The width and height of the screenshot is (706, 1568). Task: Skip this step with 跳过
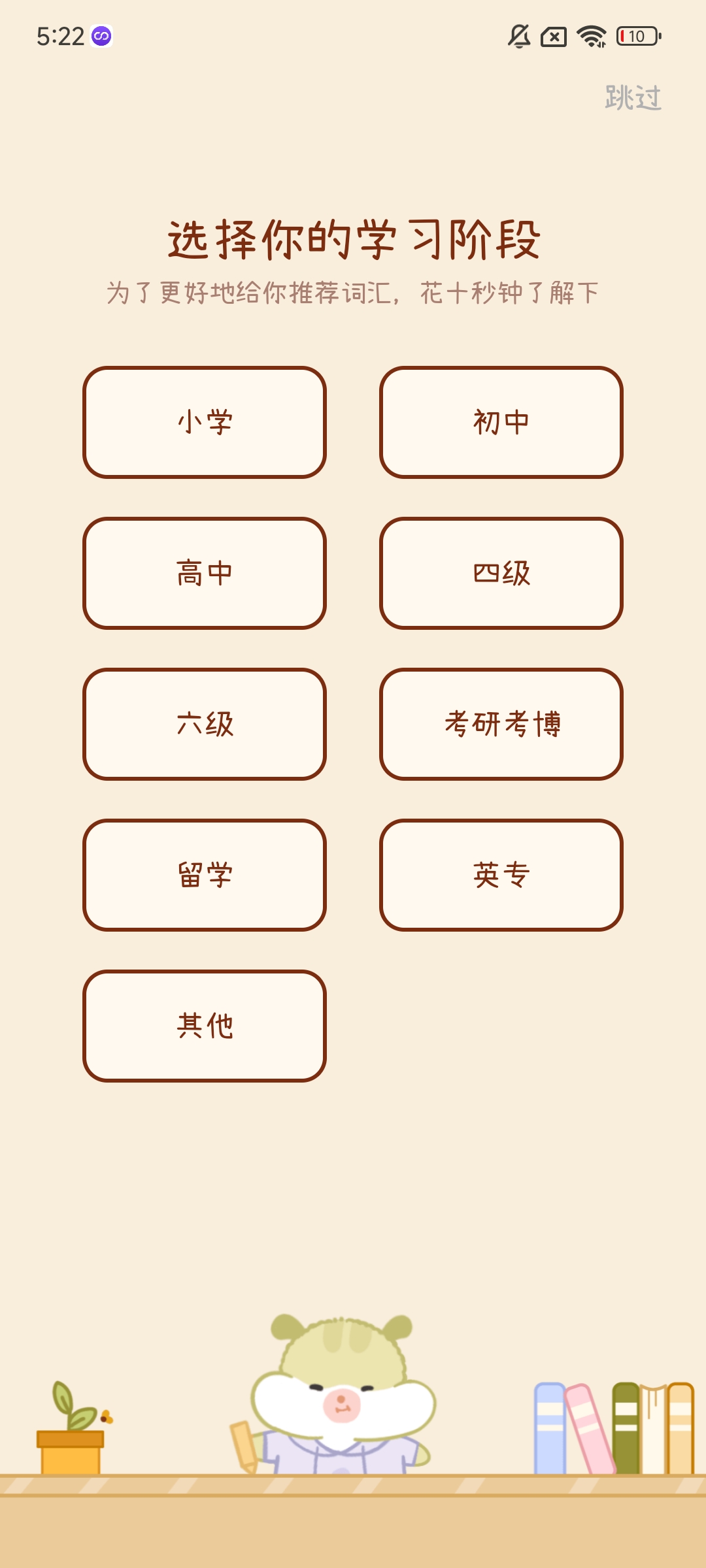(633, 98)
